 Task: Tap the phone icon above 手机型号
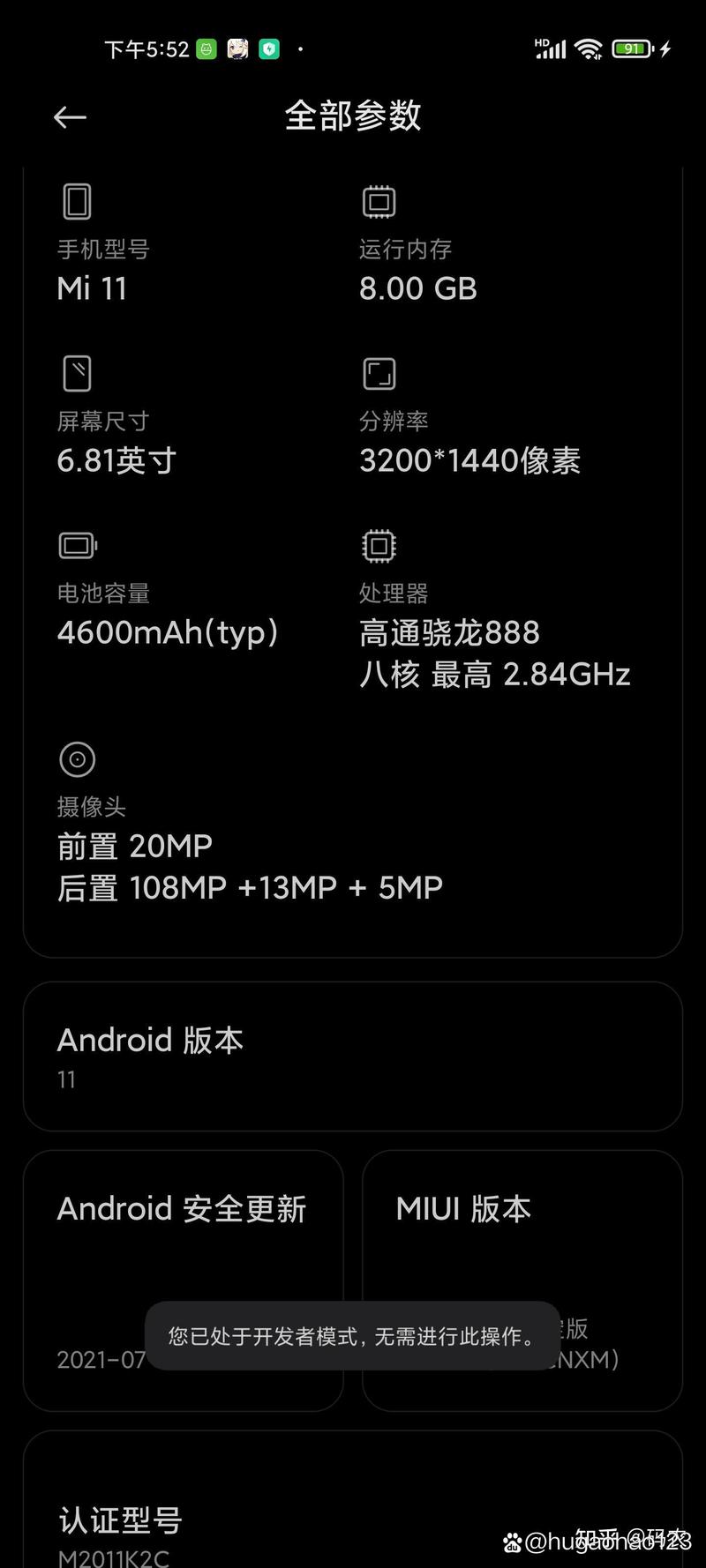point(78,201)
